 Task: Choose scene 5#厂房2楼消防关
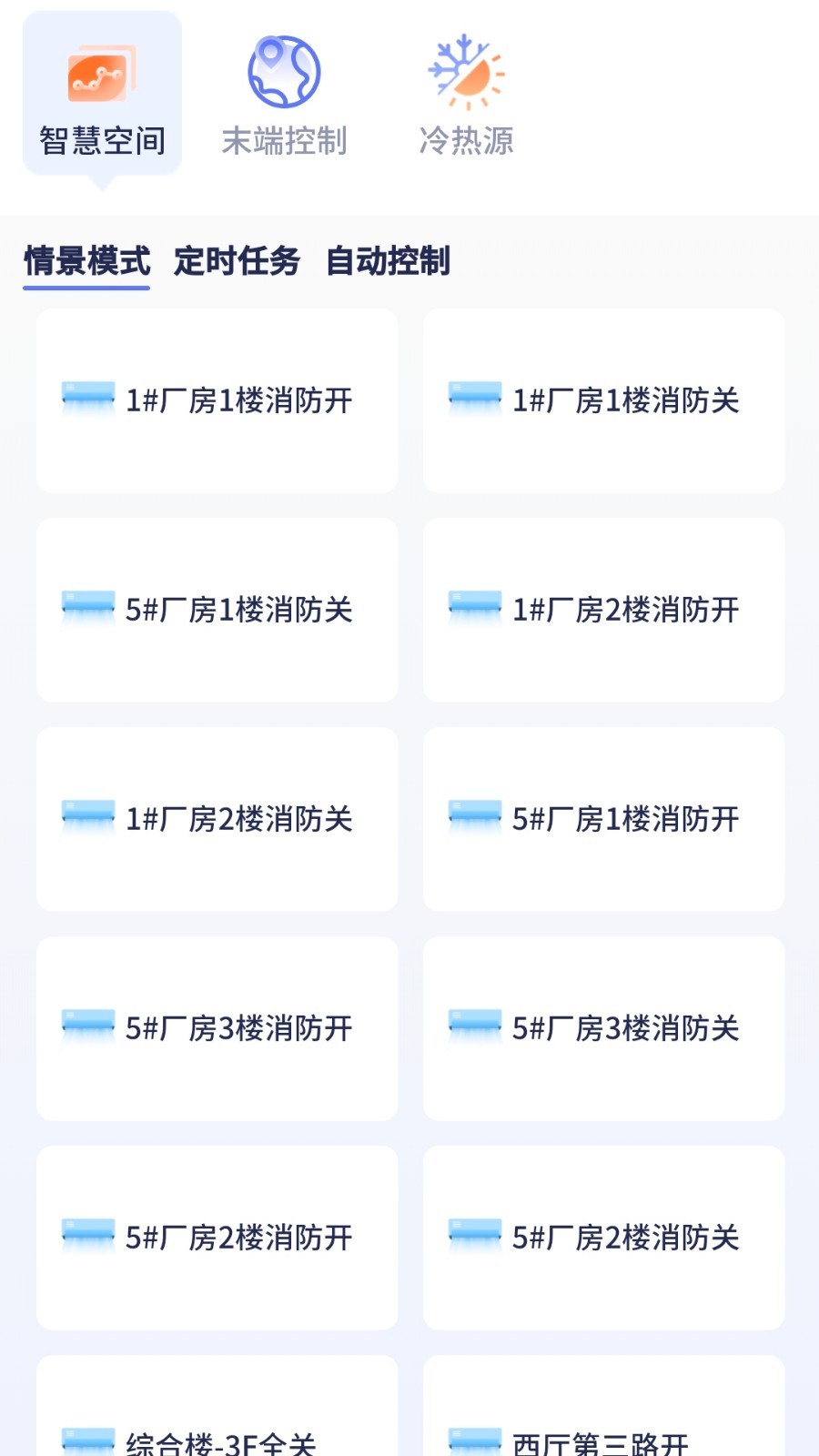coord(603,1238)
